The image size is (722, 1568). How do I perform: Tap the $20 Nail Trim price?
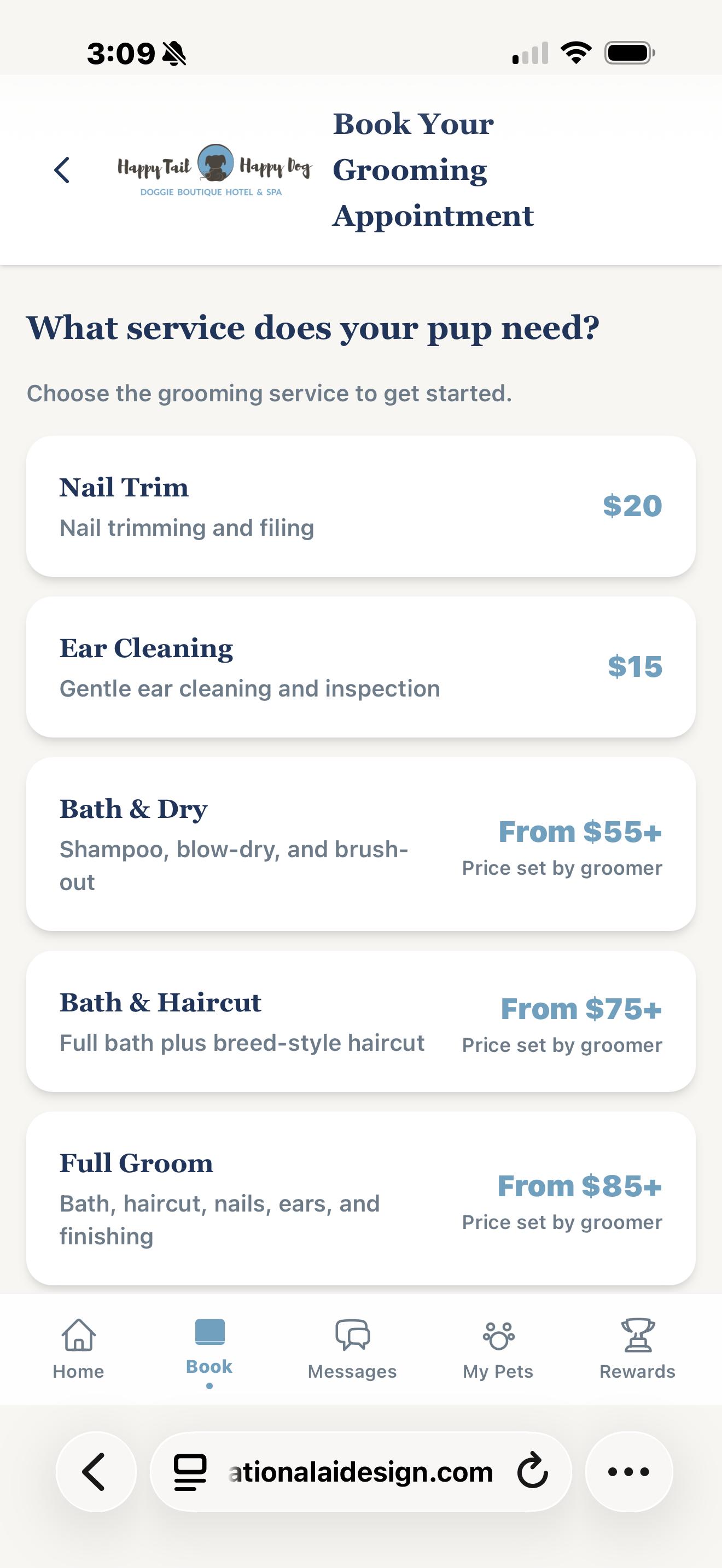pos(631,505)
